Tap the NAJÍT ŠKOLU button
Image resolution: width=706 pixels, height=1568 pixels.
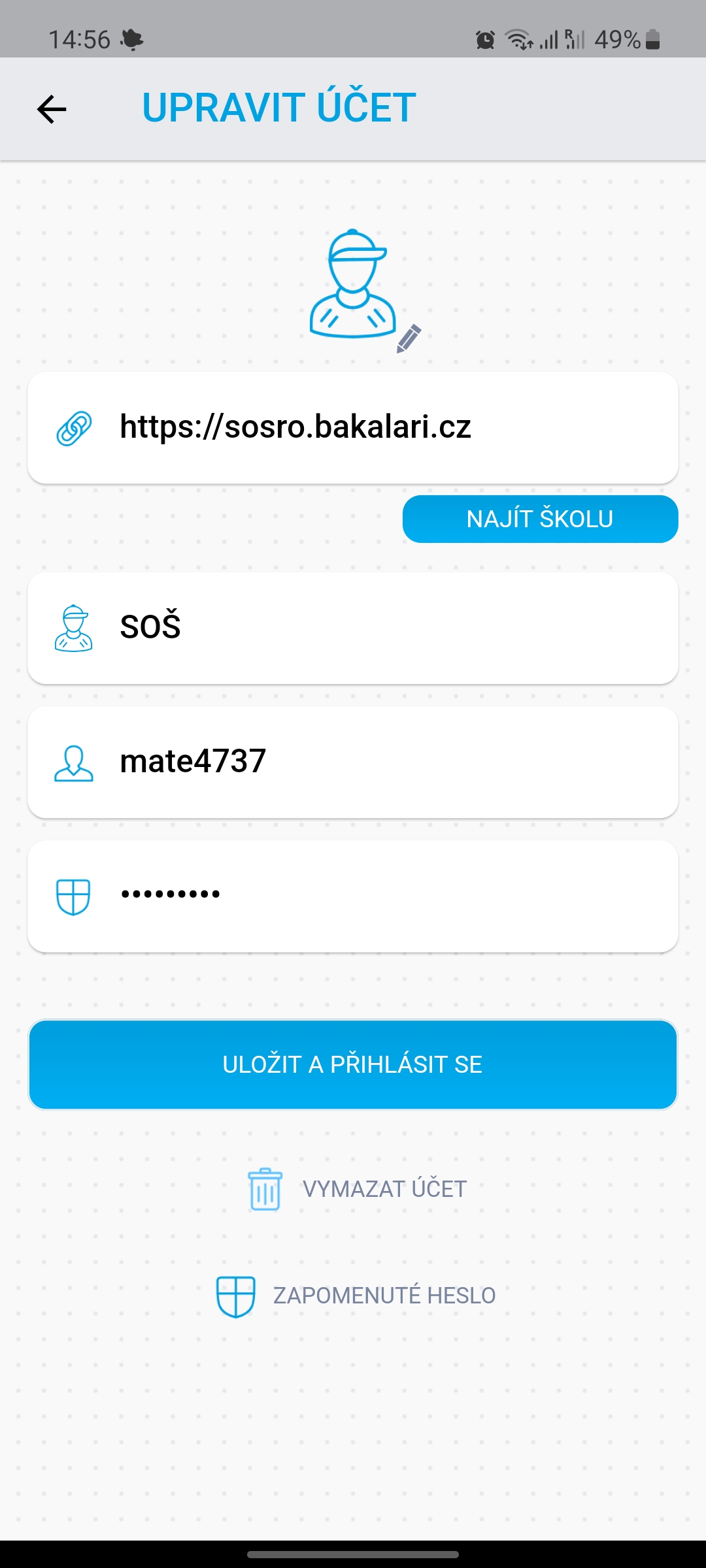pos(540,519)
